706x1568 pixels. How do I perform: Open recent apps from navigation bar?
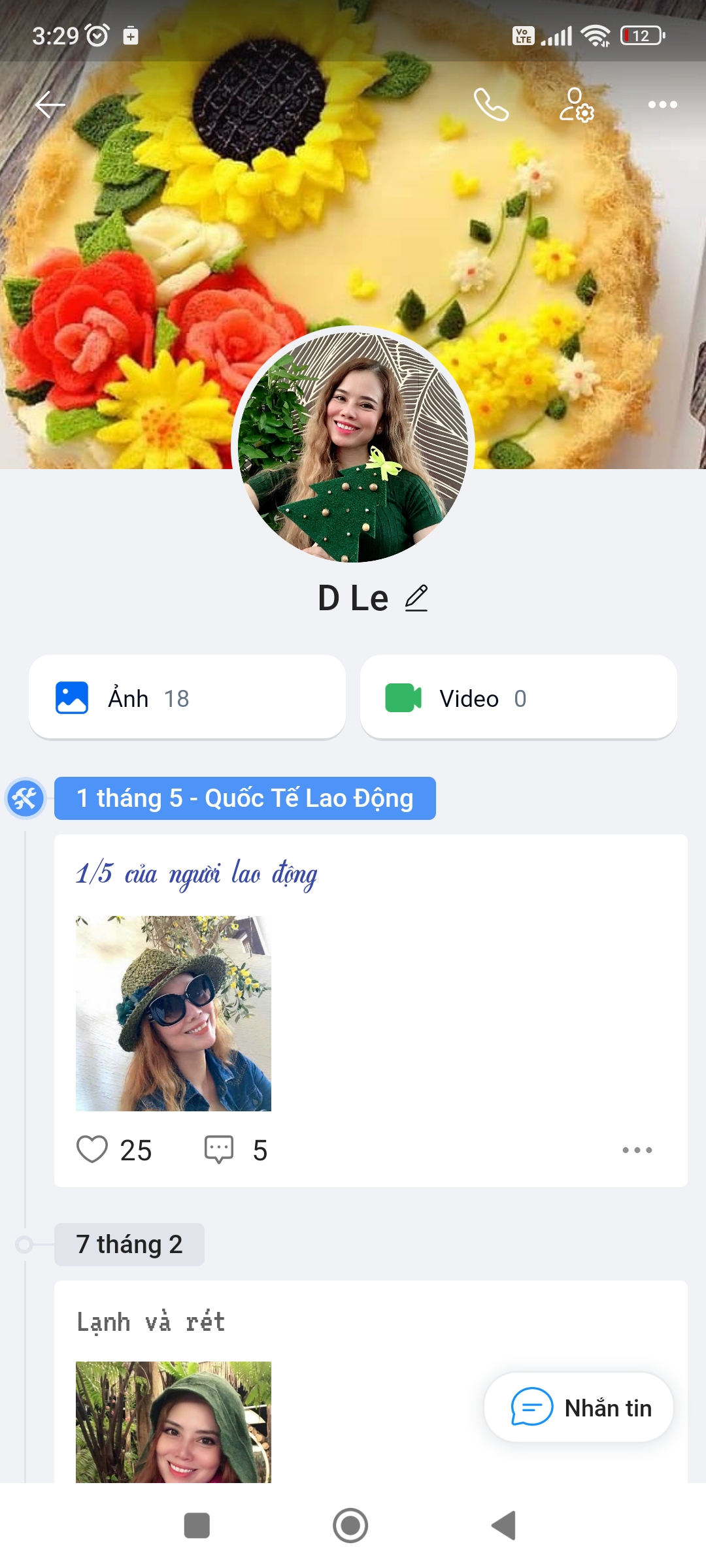pyautogui.click(x=197, y=1526)
